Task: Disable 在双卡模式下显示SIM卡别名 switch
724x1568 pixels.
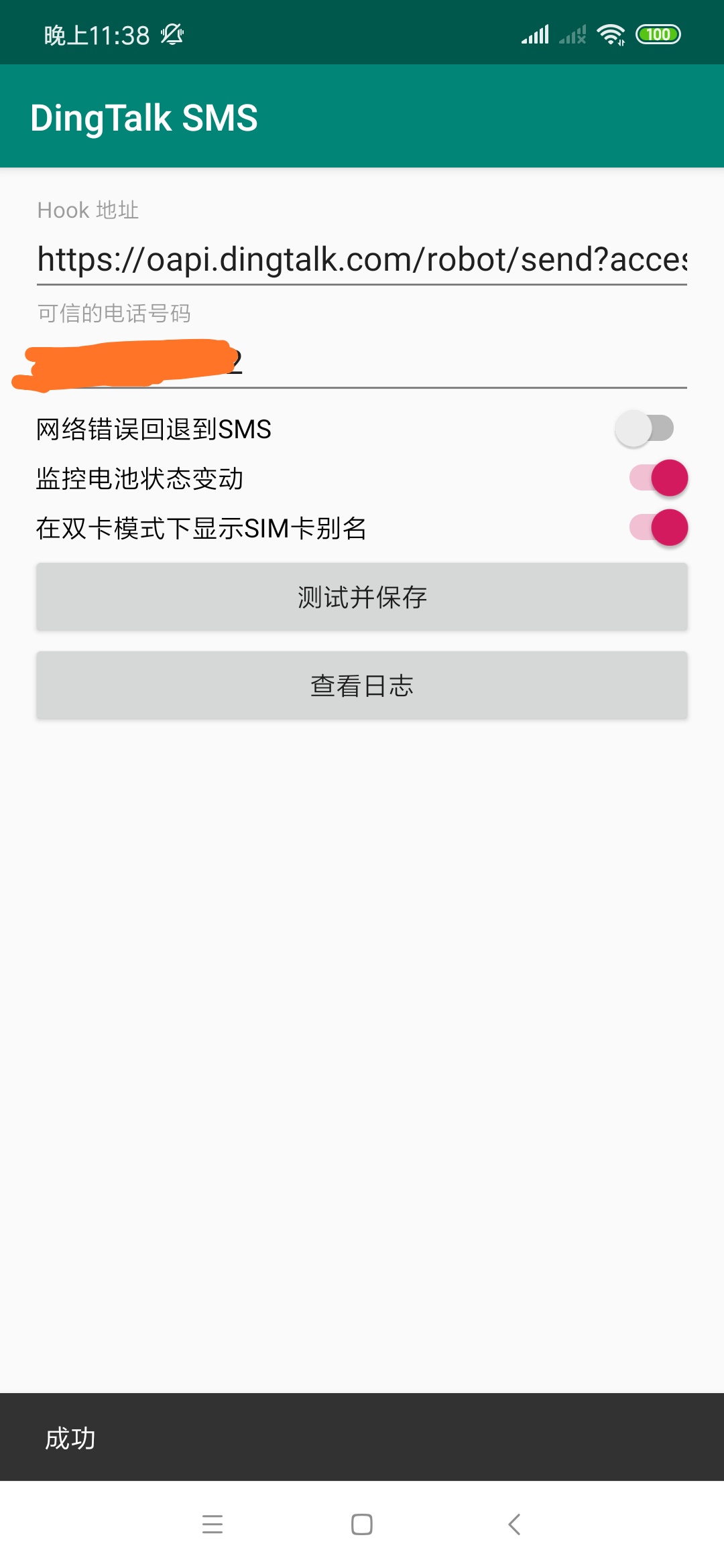Action: click(658, 528)
